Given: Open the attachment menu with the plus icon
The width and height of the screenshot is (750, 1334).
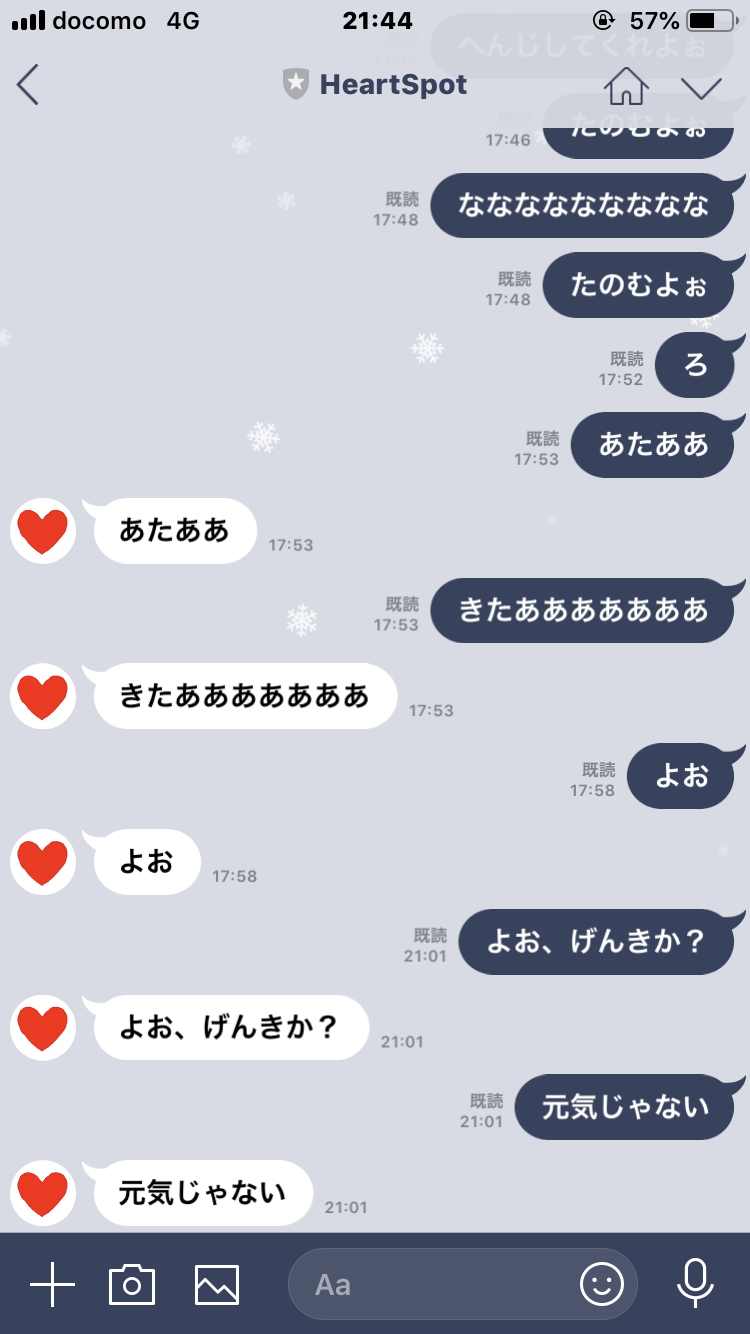Looking at the screenshot, I should click(52, 1283).
